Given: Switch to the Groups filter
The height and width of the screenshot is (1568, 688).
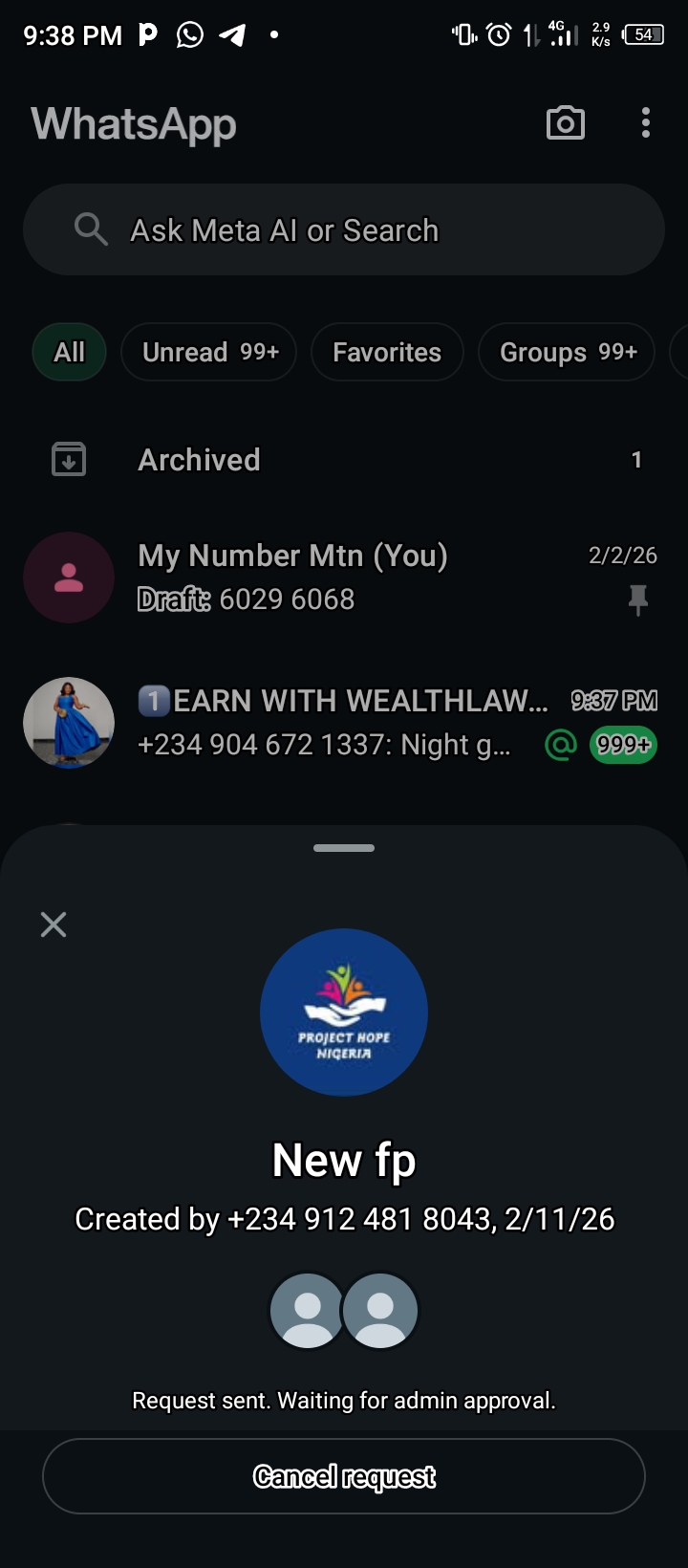Looking at the screenshot, I should coord(567,353).
